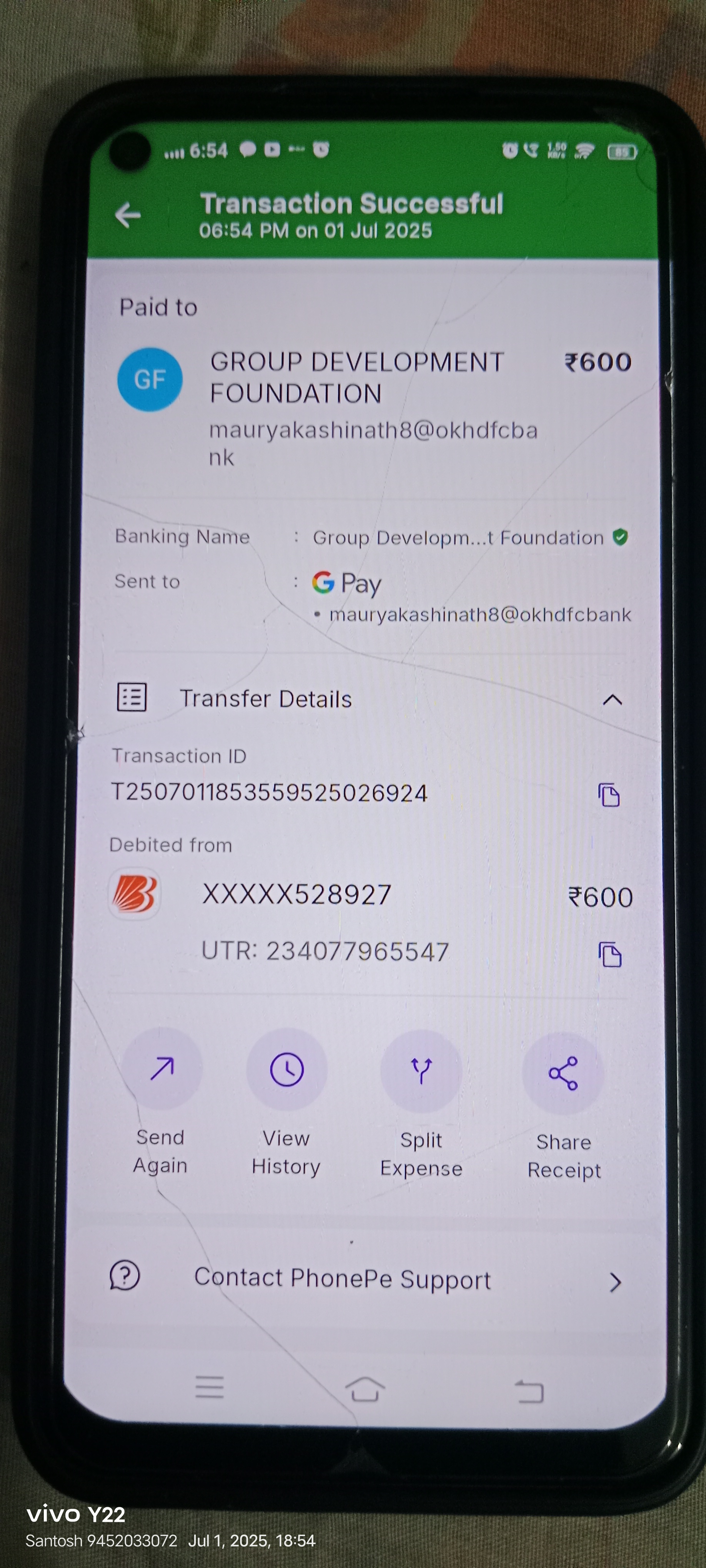Screen dimensions: 706x1568
Task: Tap the system back button
Action: 529,1391
